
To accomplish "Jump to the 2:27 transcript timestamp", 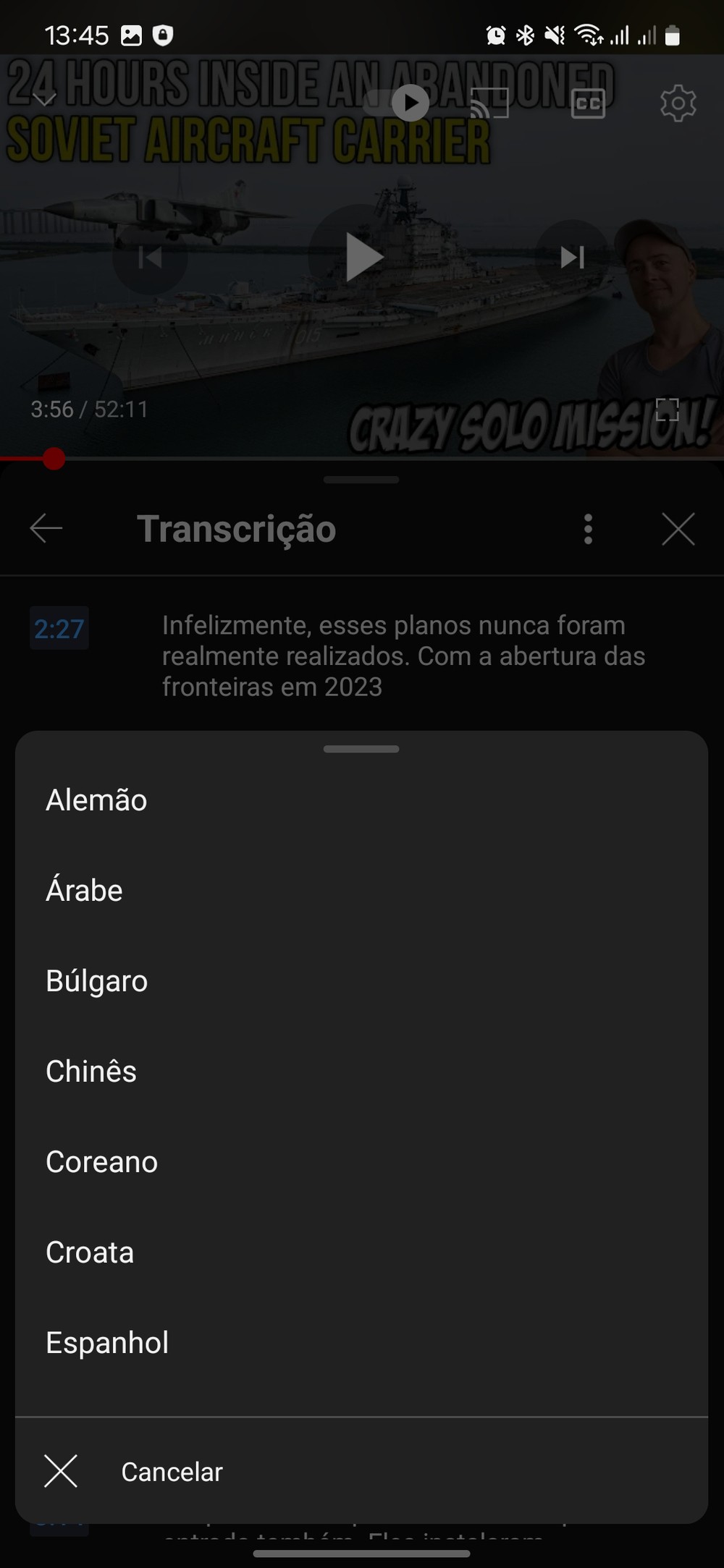I will [x=59, y=628].
